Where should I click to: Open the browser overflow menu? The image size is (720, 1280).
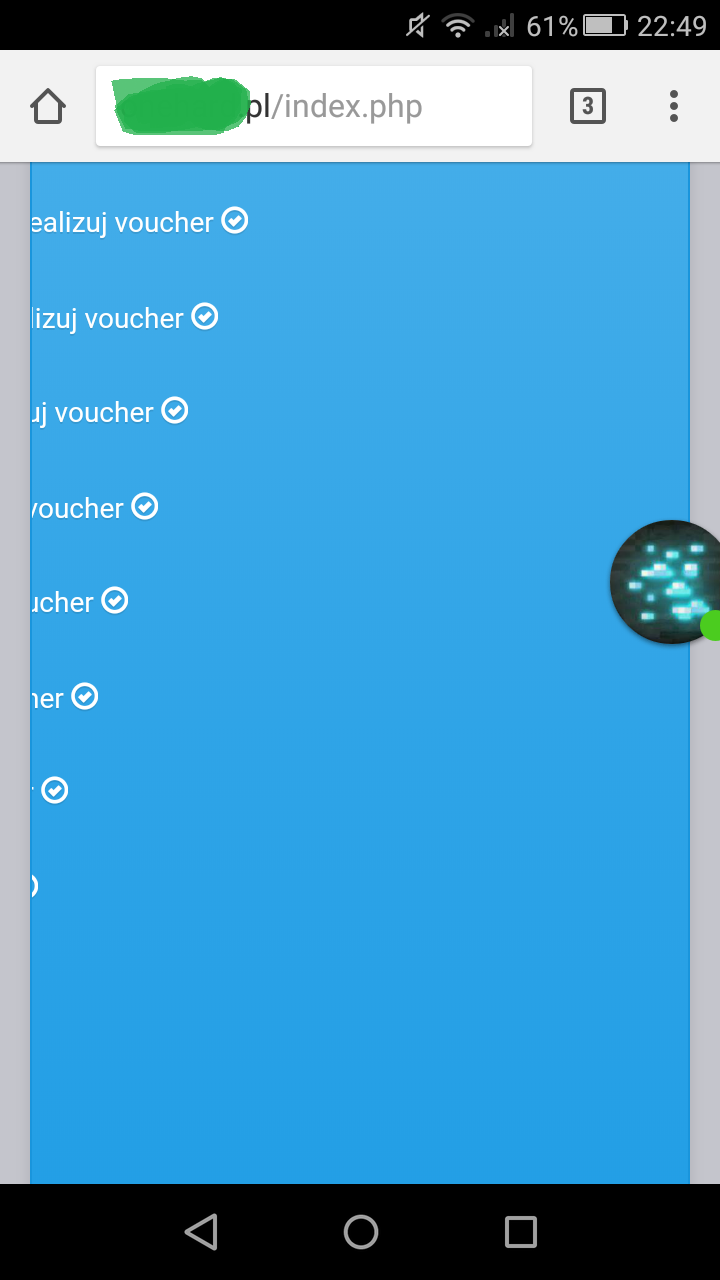673,106
